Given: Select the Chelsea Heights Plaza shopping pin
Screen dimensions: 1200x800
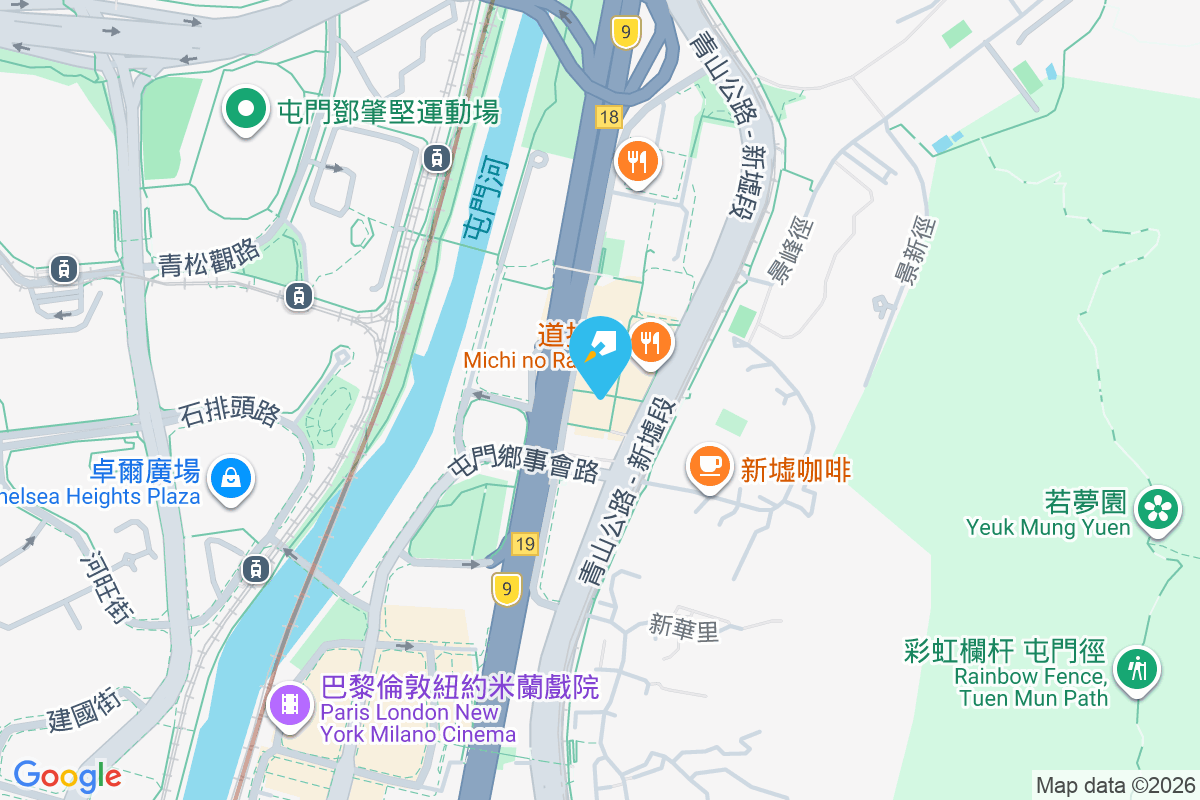Looking at the screenshot, I should 231,478.
